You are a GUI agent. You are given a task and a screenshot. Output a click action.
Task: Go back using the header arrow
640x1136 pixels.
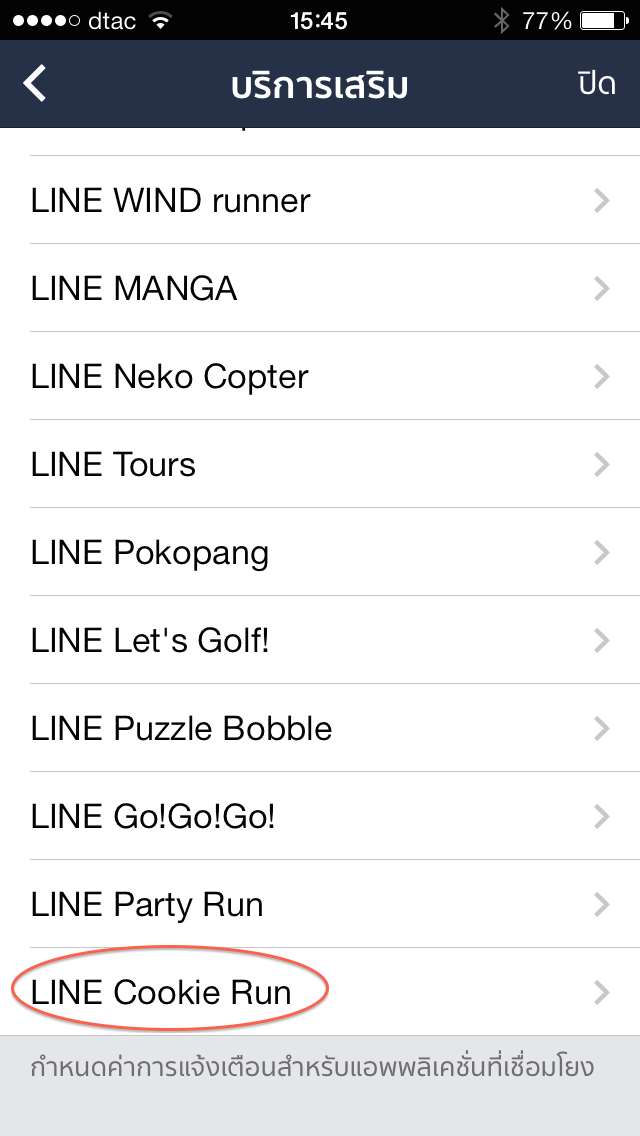pyautogui.click(x=36, y=84)
